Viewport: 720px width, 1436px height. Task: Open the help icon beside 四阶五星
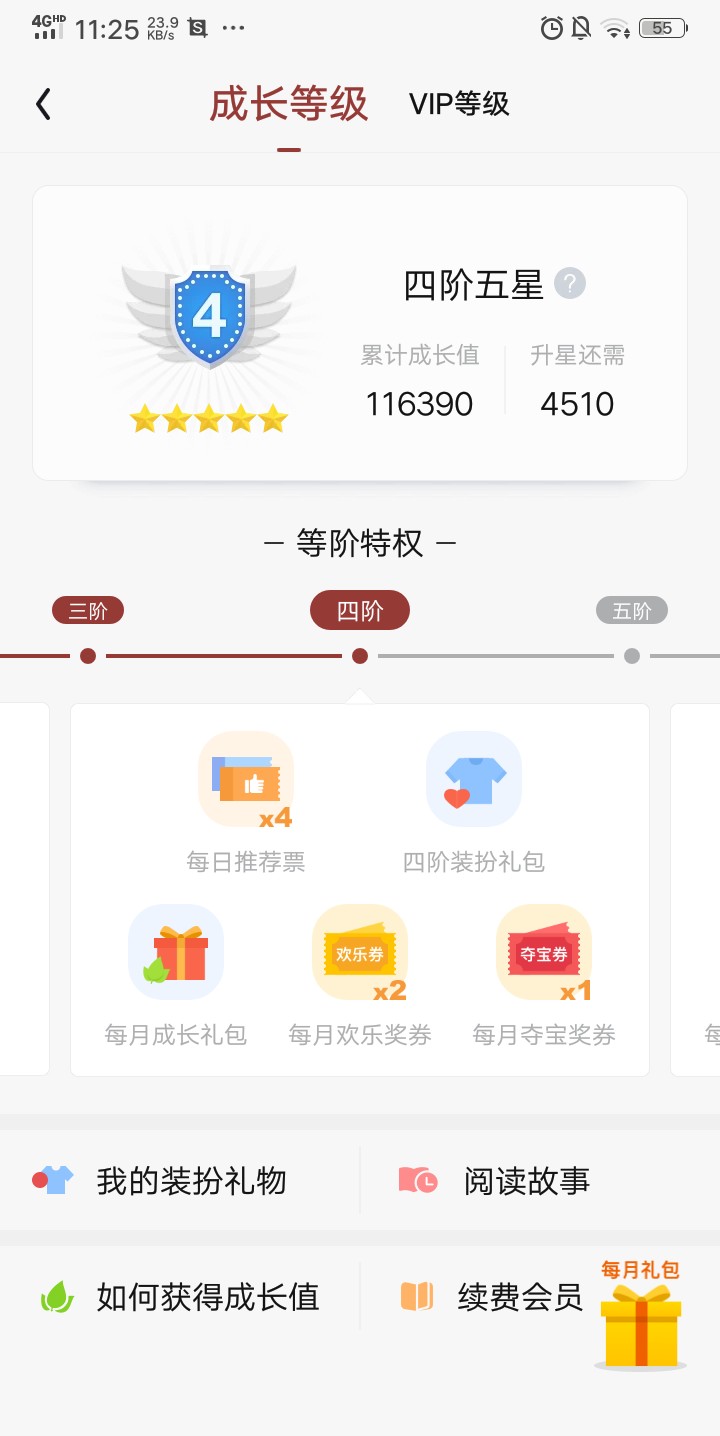[570, 284]
